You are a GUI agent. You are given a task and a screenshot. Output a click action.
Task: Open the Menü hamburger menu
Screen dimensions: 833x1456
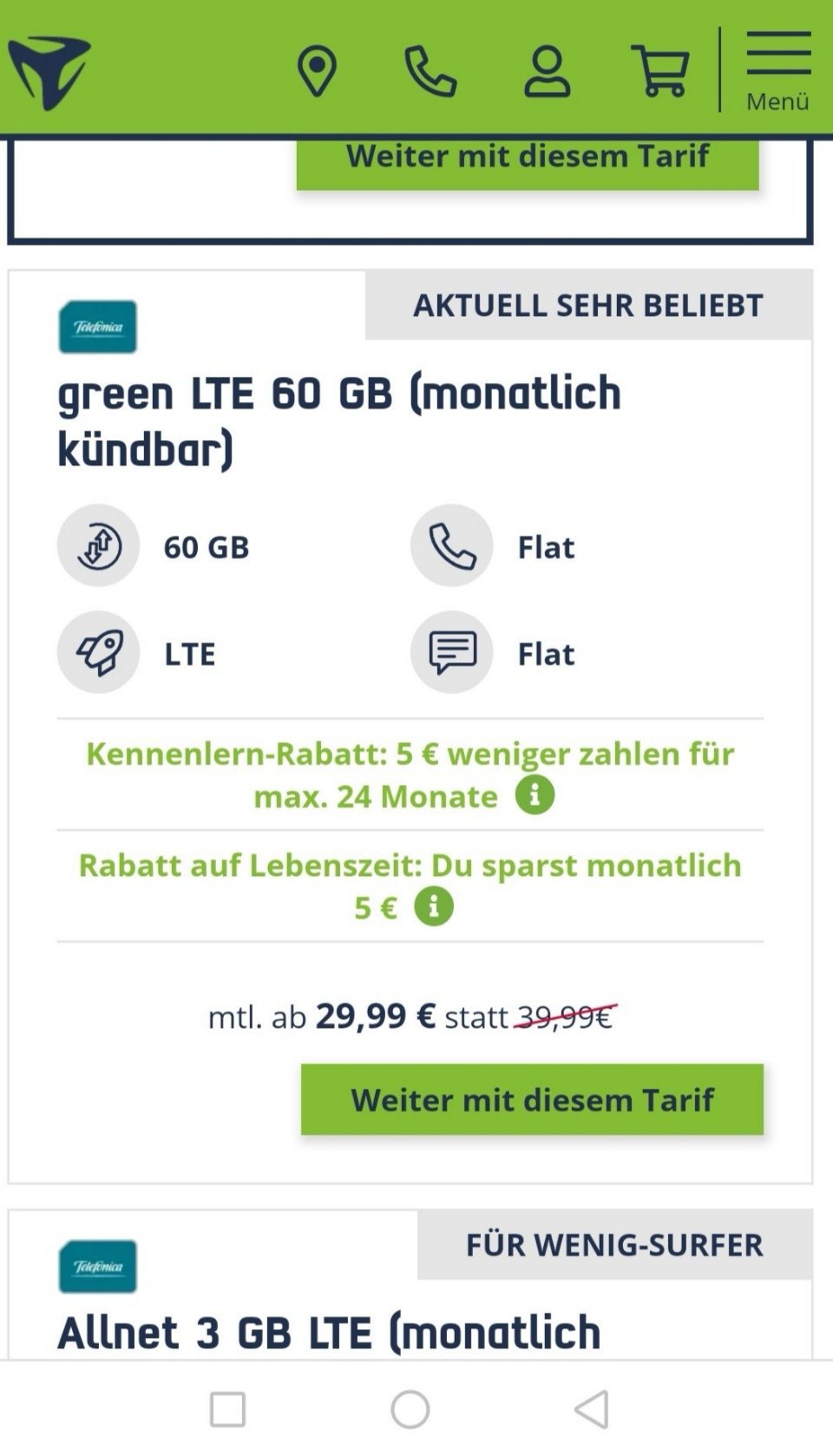[777, 71]
